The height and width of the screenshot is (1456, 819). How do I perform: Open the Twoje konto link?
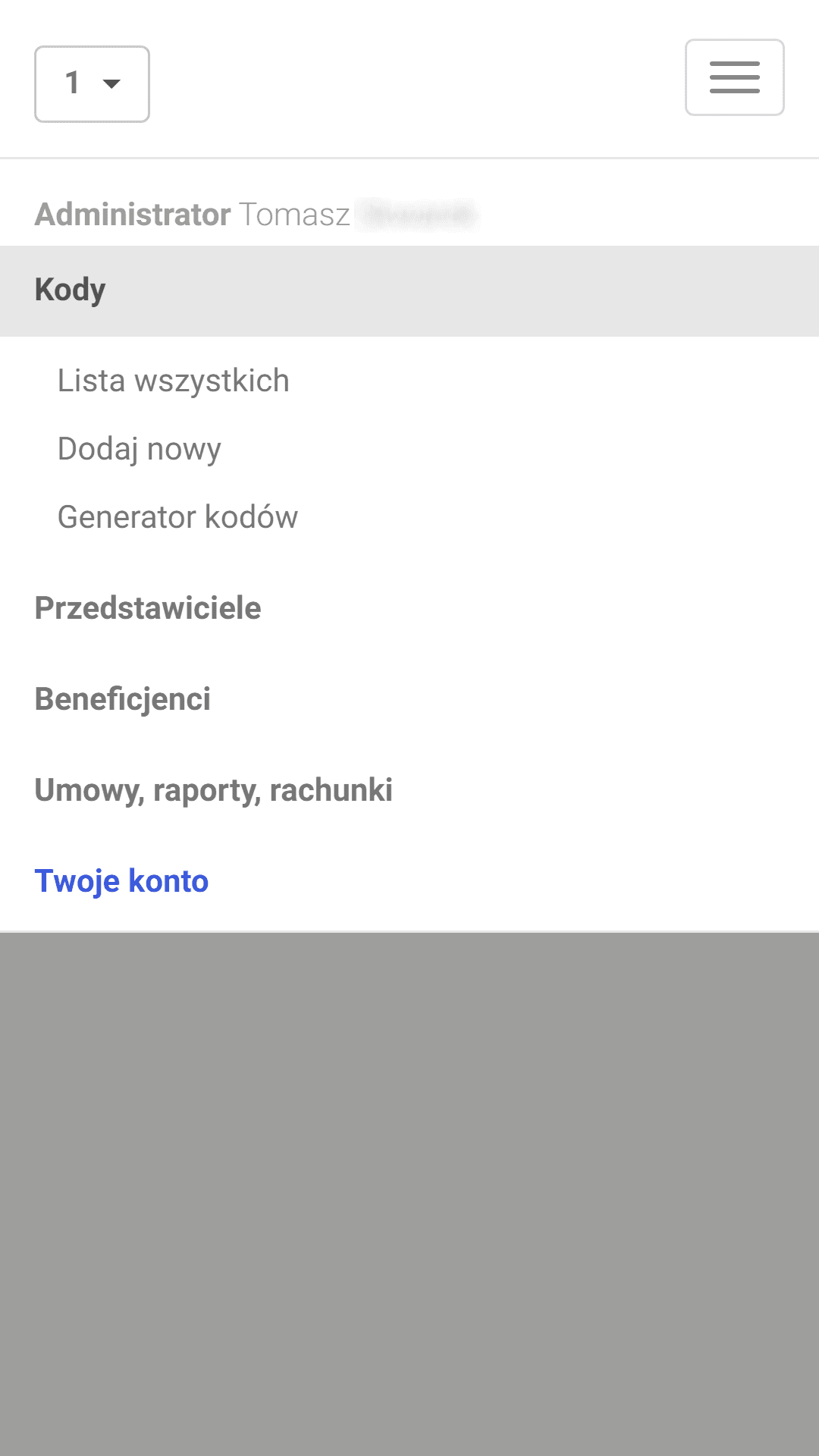[x=121, y=881]
